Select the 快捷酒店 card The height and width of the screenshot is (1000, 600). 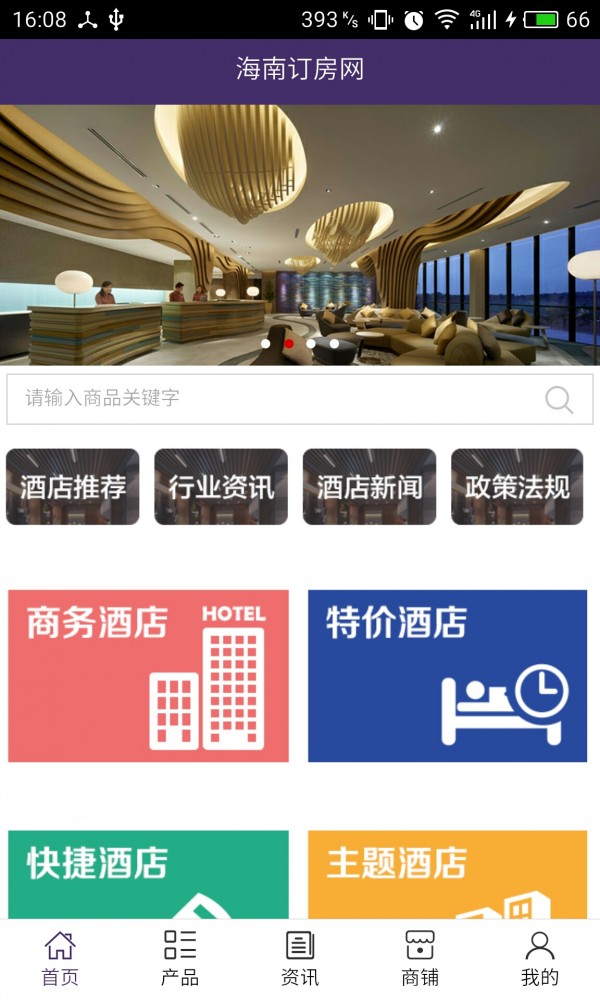(x=148, y=874)
